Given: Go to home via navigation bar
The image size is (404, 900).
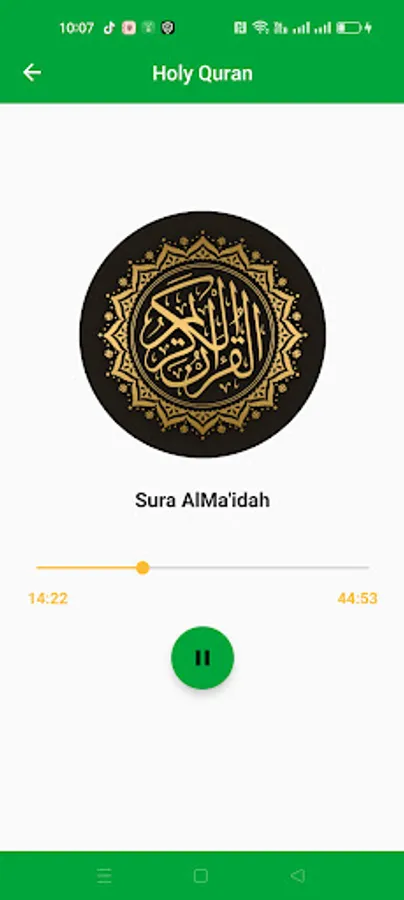Looking at the screenshot, I should pyautogui.click(x=201, y=875).
